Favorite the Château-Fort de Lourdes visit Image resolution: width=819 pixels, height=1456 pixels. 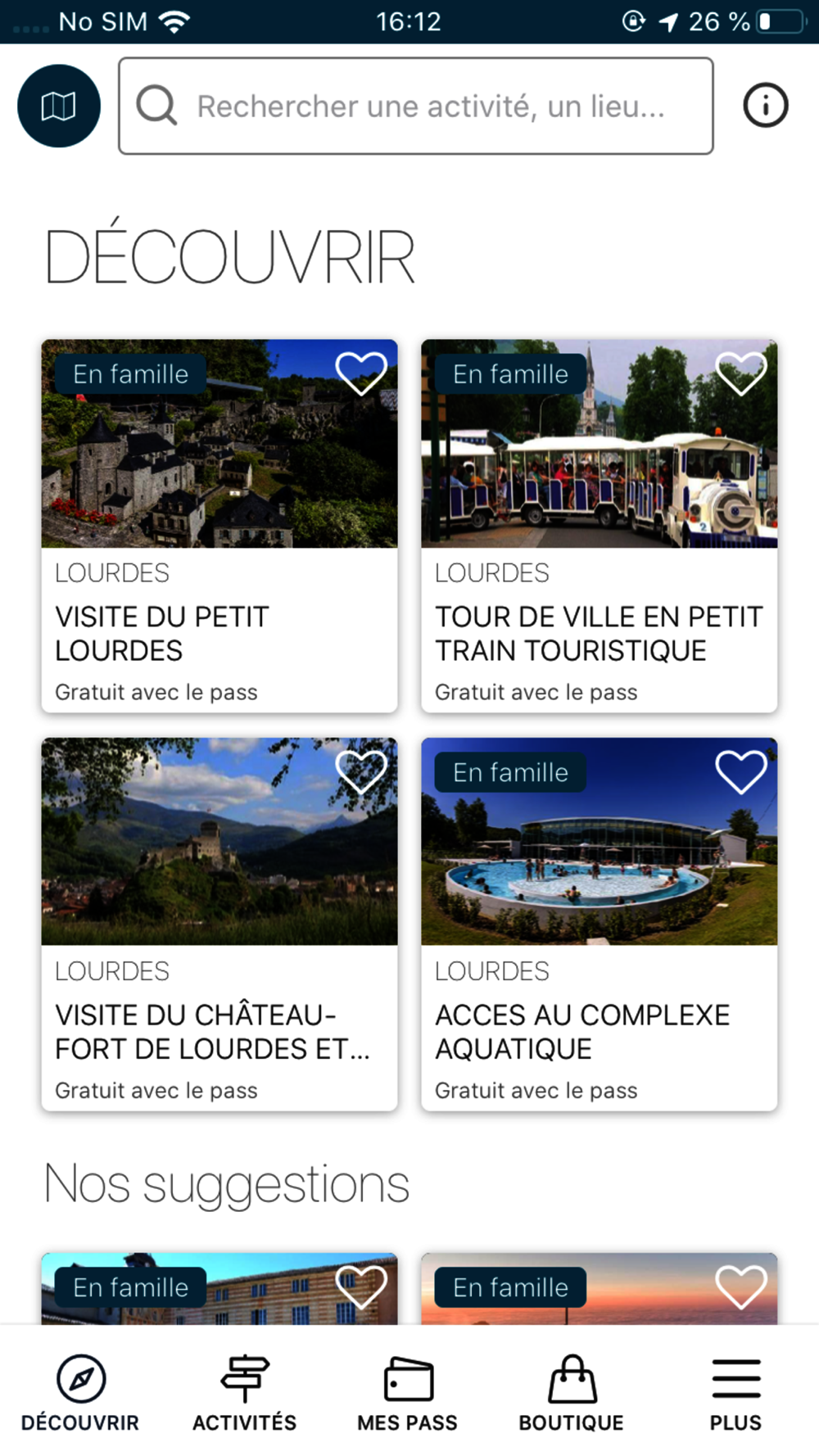point(360,771)
